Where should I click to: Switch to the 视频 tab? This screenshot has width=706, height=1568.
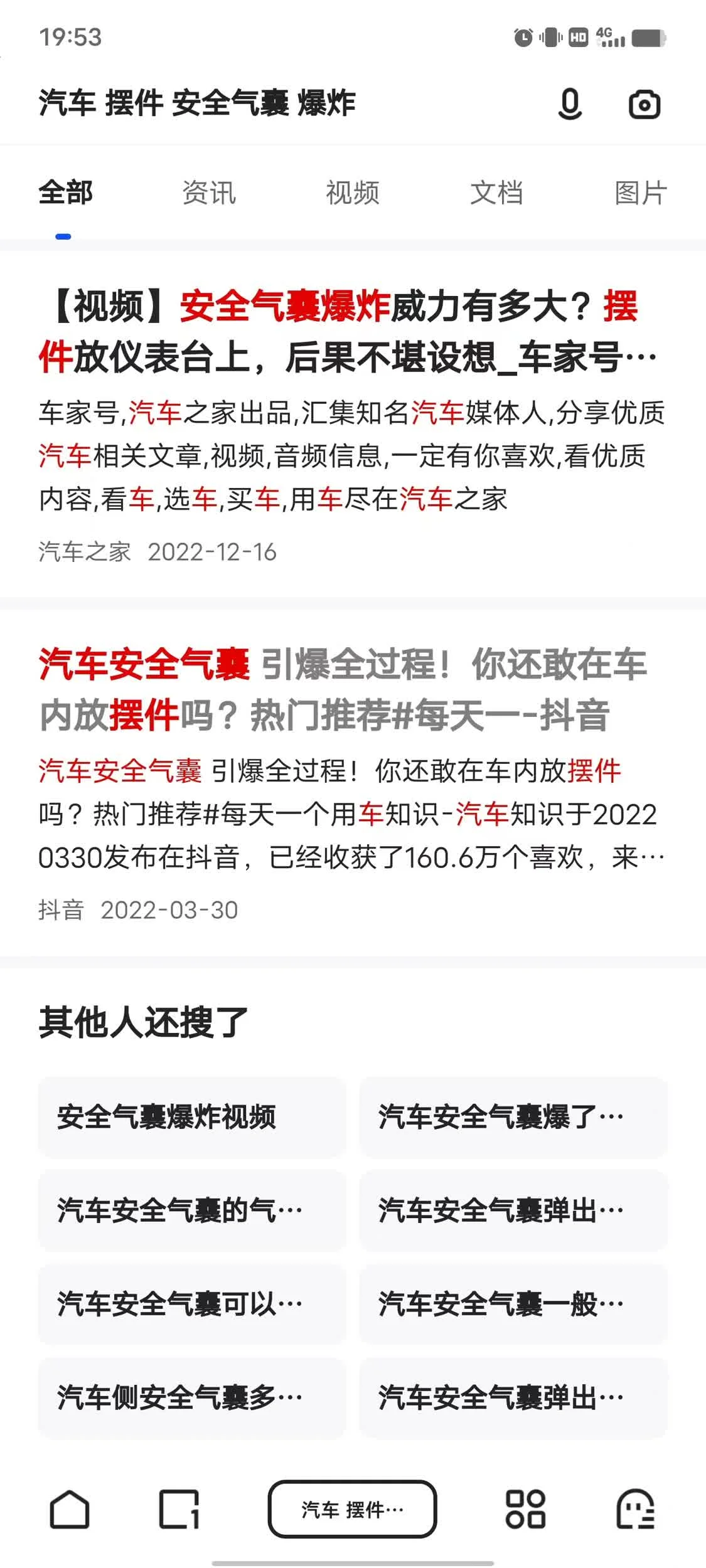tap(353, 193)
